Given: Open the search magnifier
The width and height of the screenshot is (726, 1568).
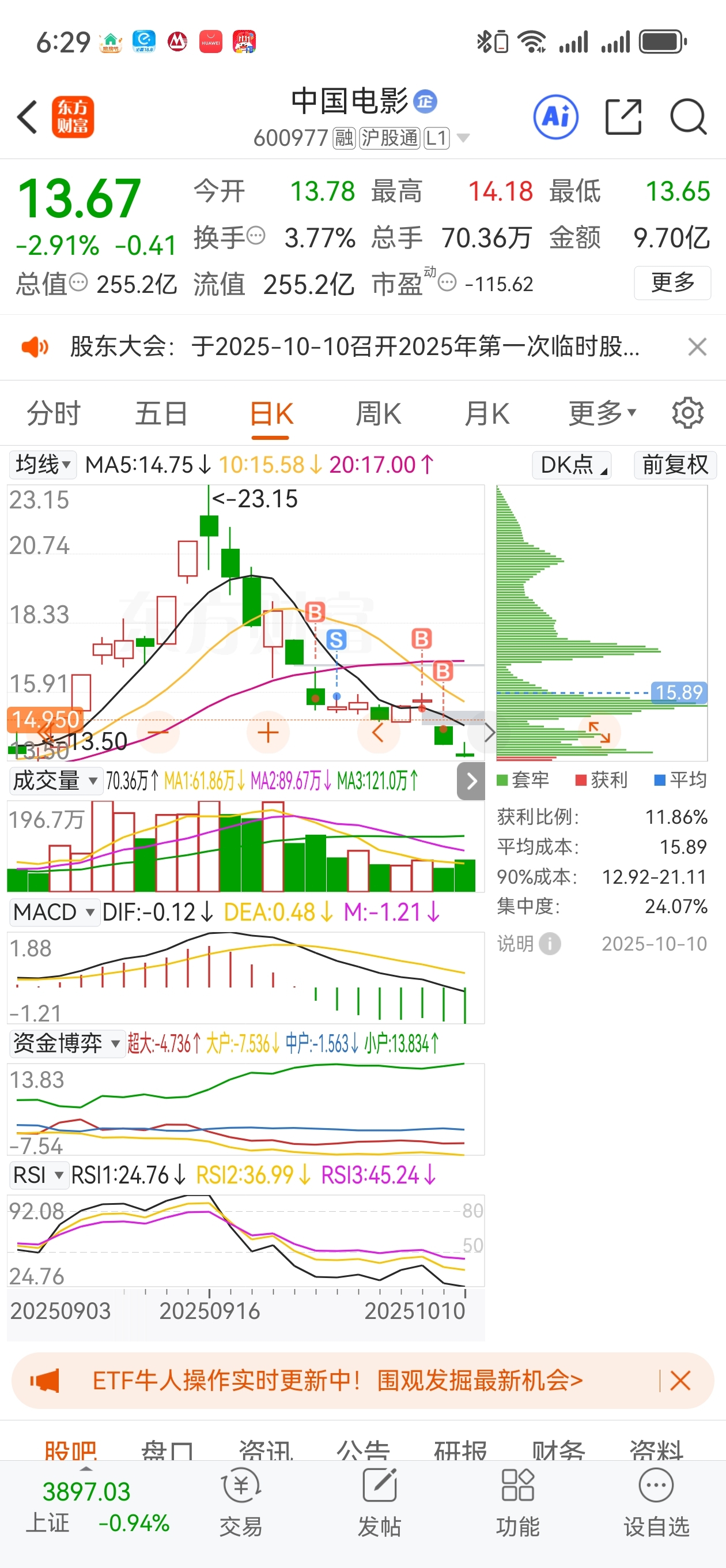Looking at the screenshot, I should pyautogui.click(x=687, y=116).
